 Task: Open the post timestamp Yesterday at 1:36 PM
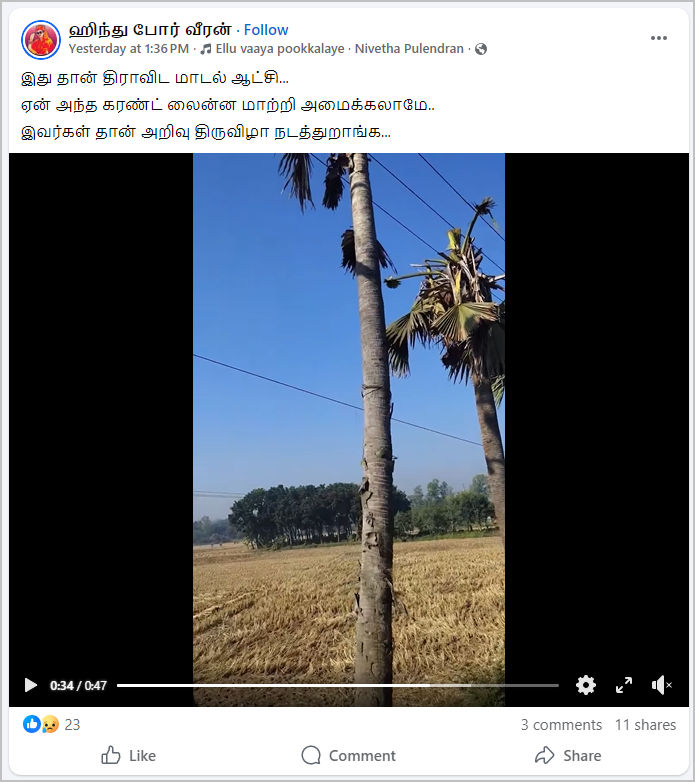(x=128, y=48)
